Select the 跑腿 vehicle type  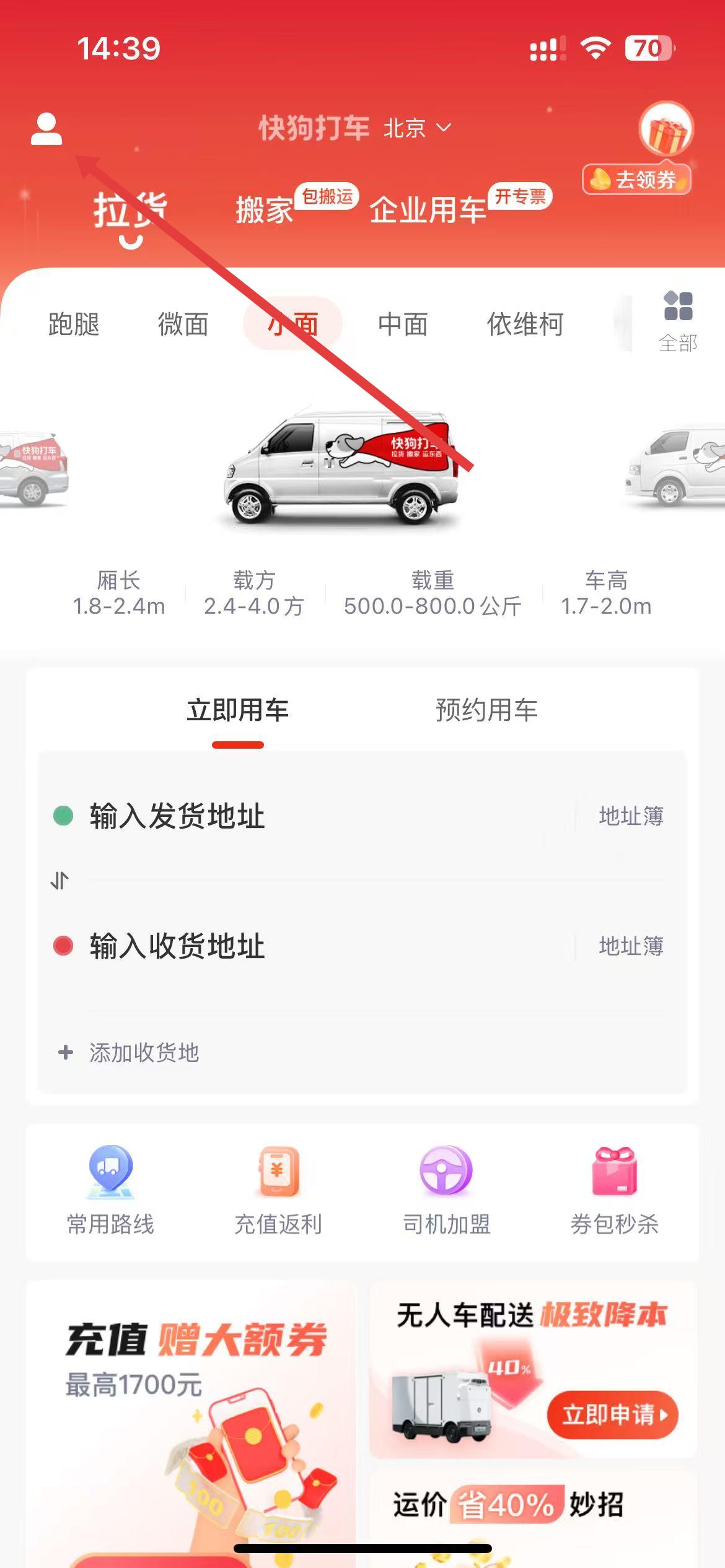tap(74, 324)
